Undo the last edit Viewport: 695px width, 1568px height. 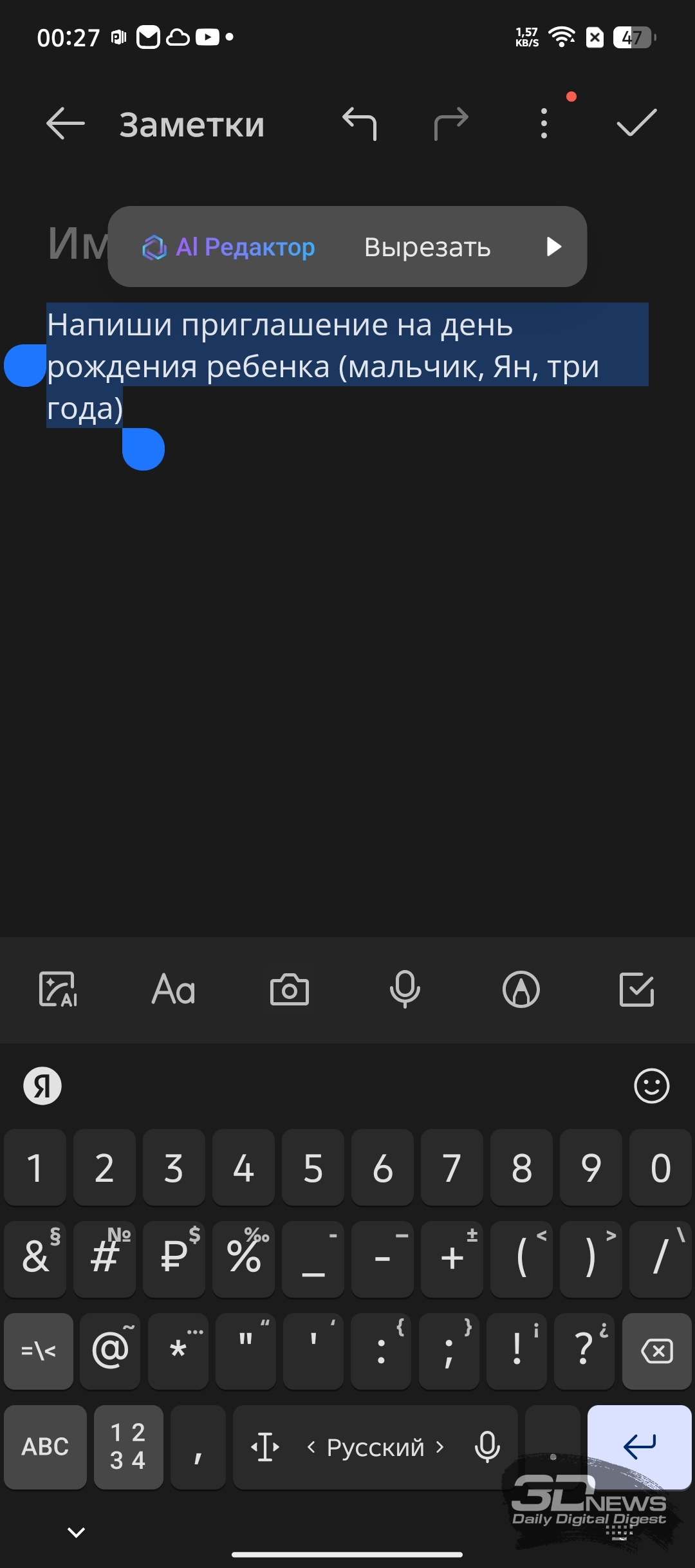[x=360, y=124]
